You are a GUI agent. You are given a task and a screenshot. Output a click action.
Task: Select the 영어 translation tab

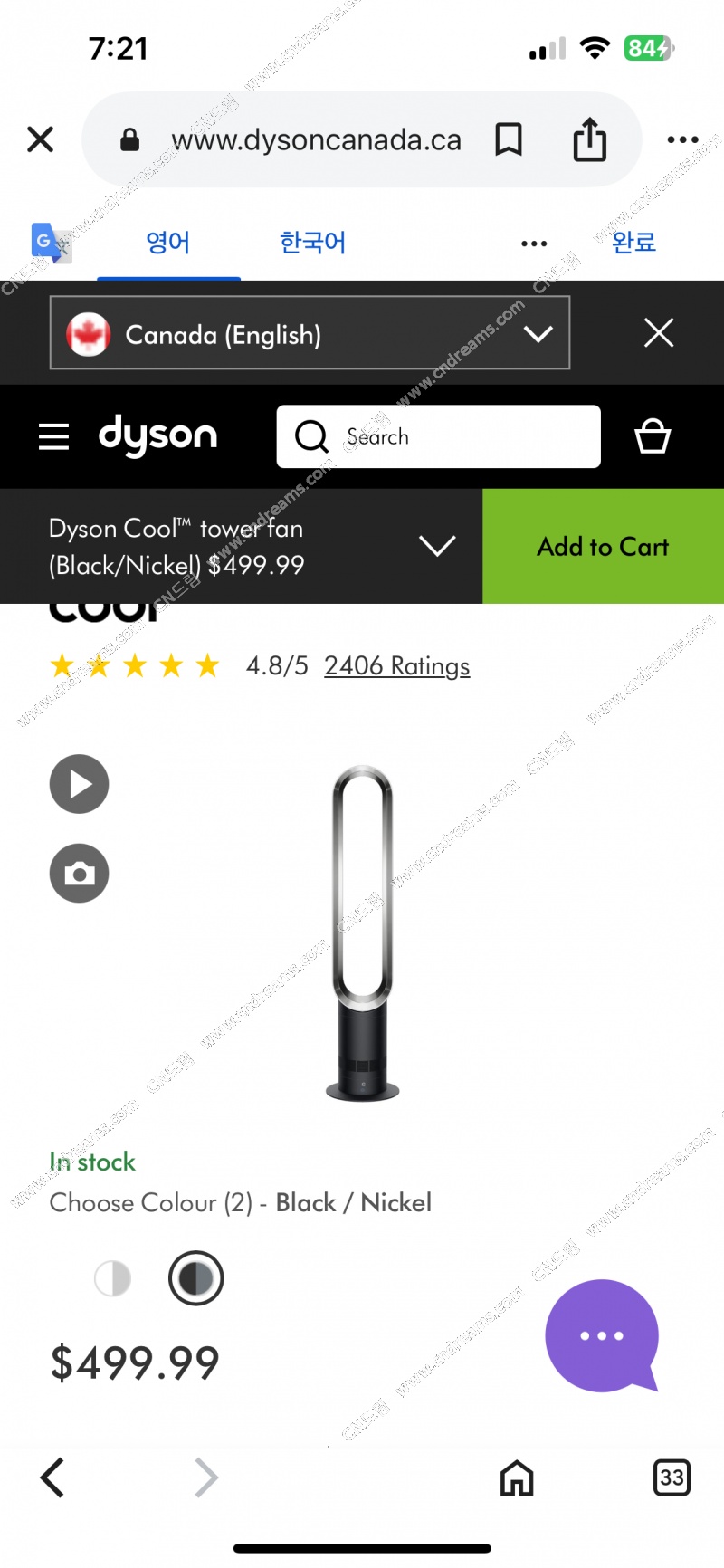[x=168, y=243]
